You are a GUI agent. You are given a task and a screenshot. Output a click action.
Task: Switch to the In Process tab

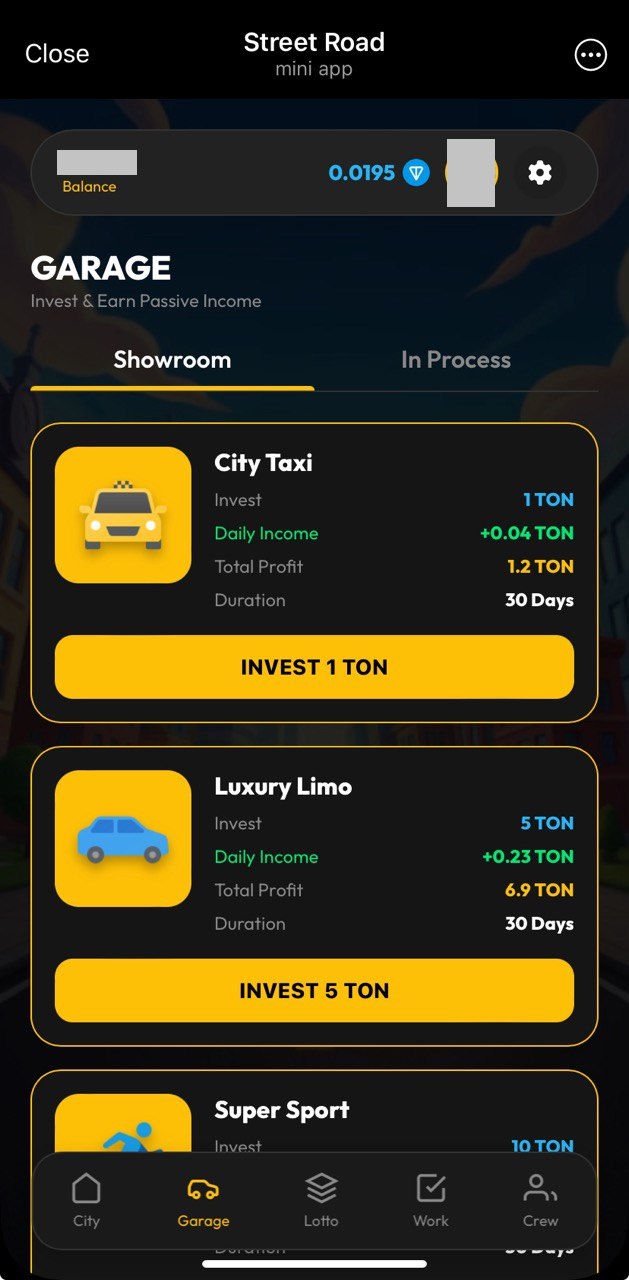pyautogui.click(x=456, y=360)
